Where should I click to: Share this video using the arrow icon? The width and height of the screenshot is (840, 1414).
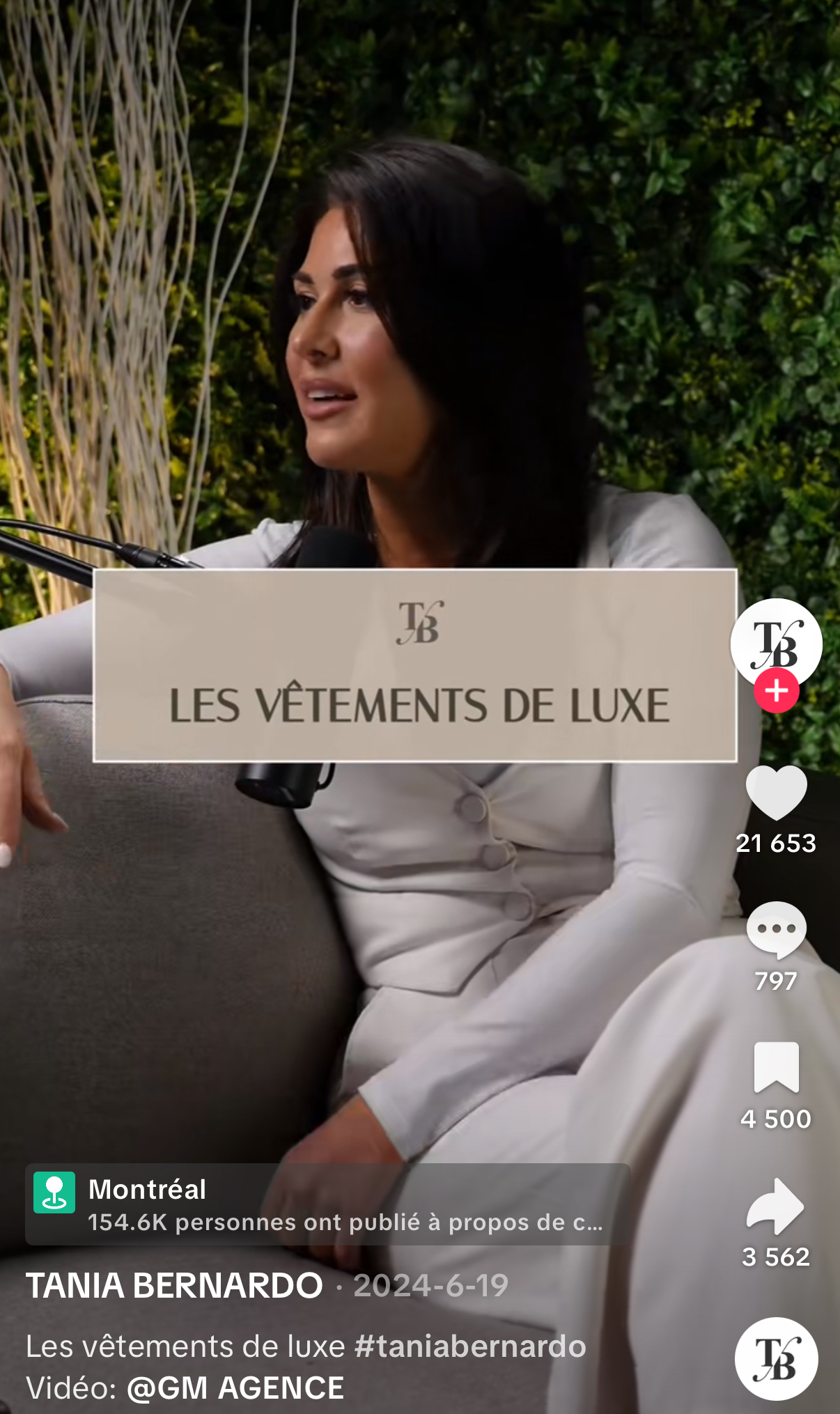(x=775, y=1206)
